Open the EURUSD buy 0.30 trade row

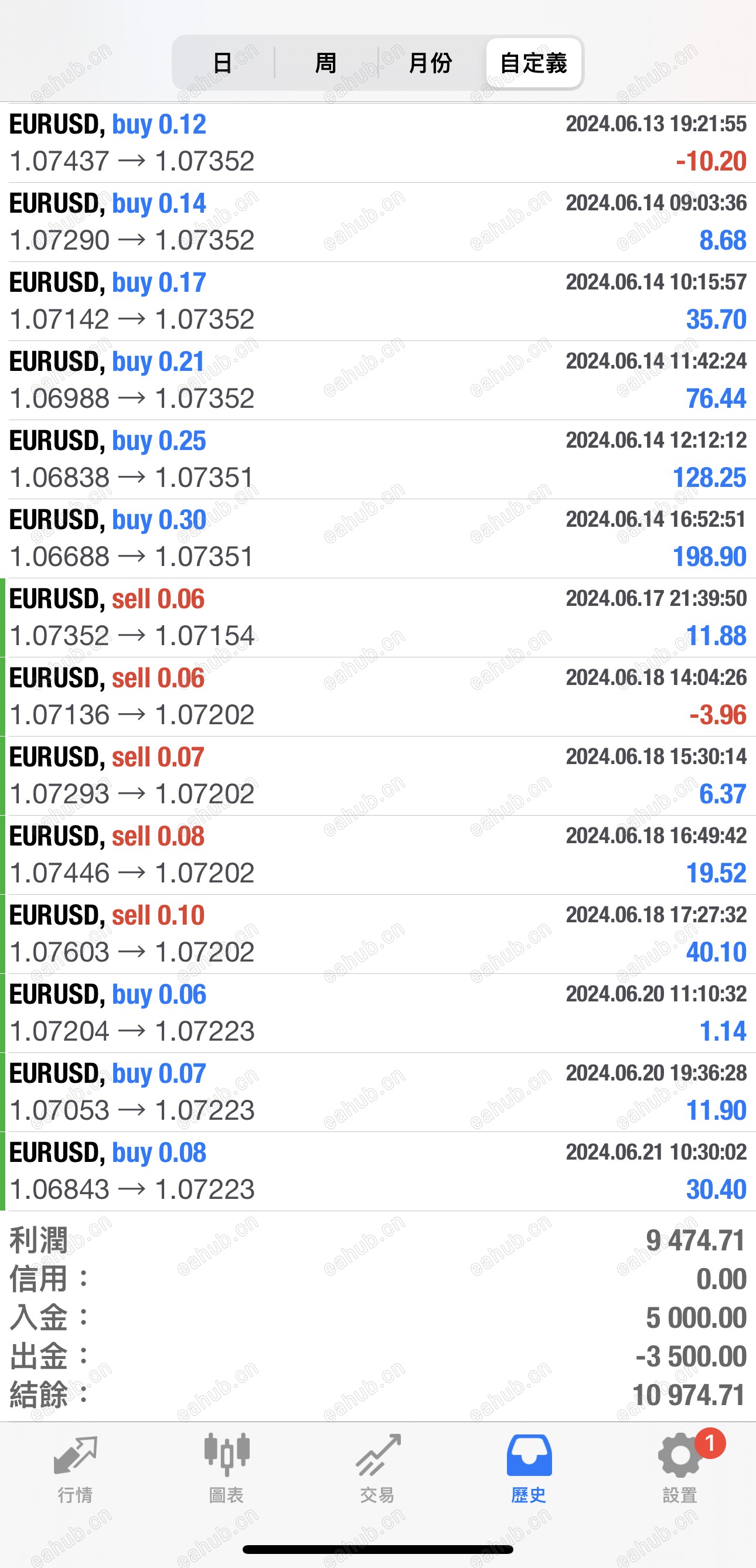pyautogui.click(x=377, y=538)
